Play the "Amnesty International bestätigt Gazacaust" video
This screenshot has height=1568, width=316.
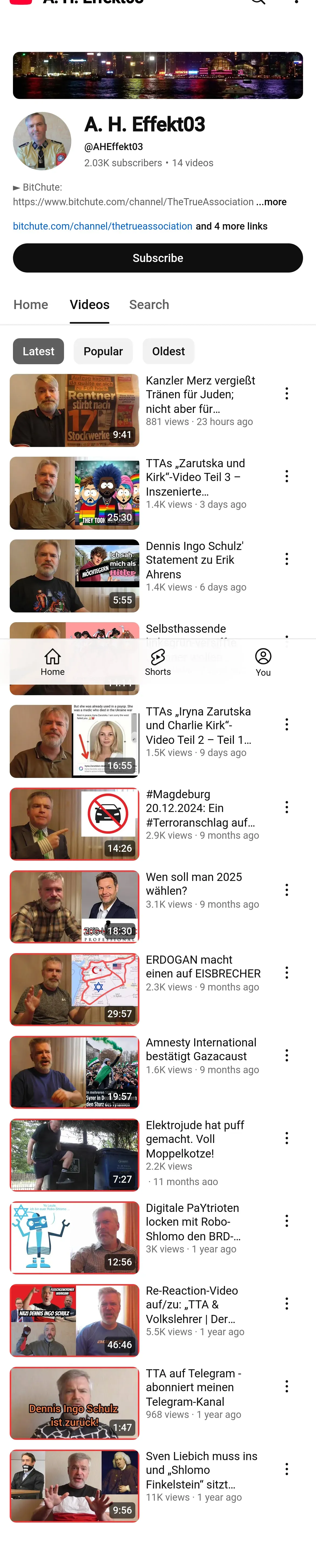pyautogui.click(x=74, y=1072)
